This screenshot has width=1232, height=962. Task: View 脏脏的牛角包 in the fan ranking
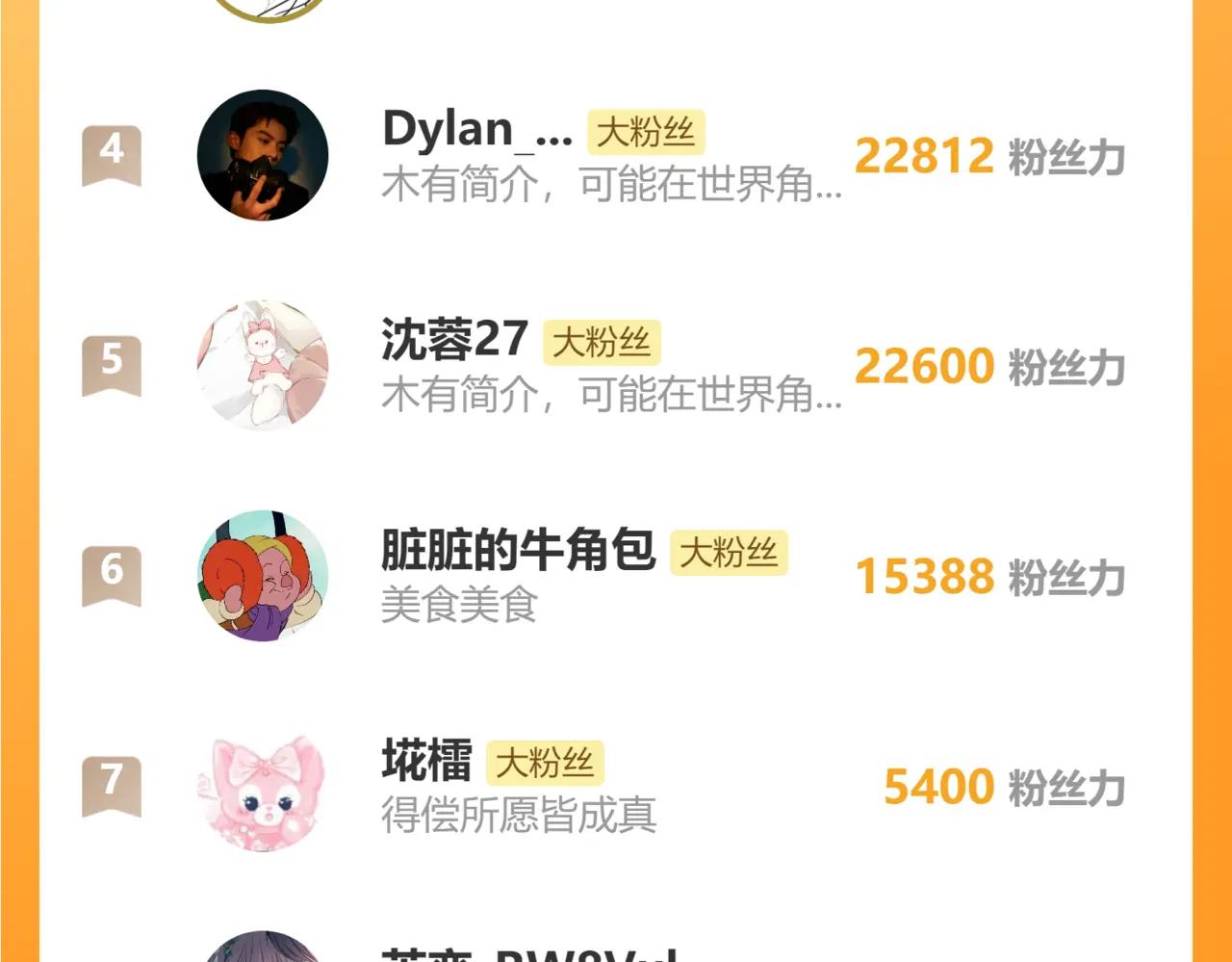(x=518, y=551)
